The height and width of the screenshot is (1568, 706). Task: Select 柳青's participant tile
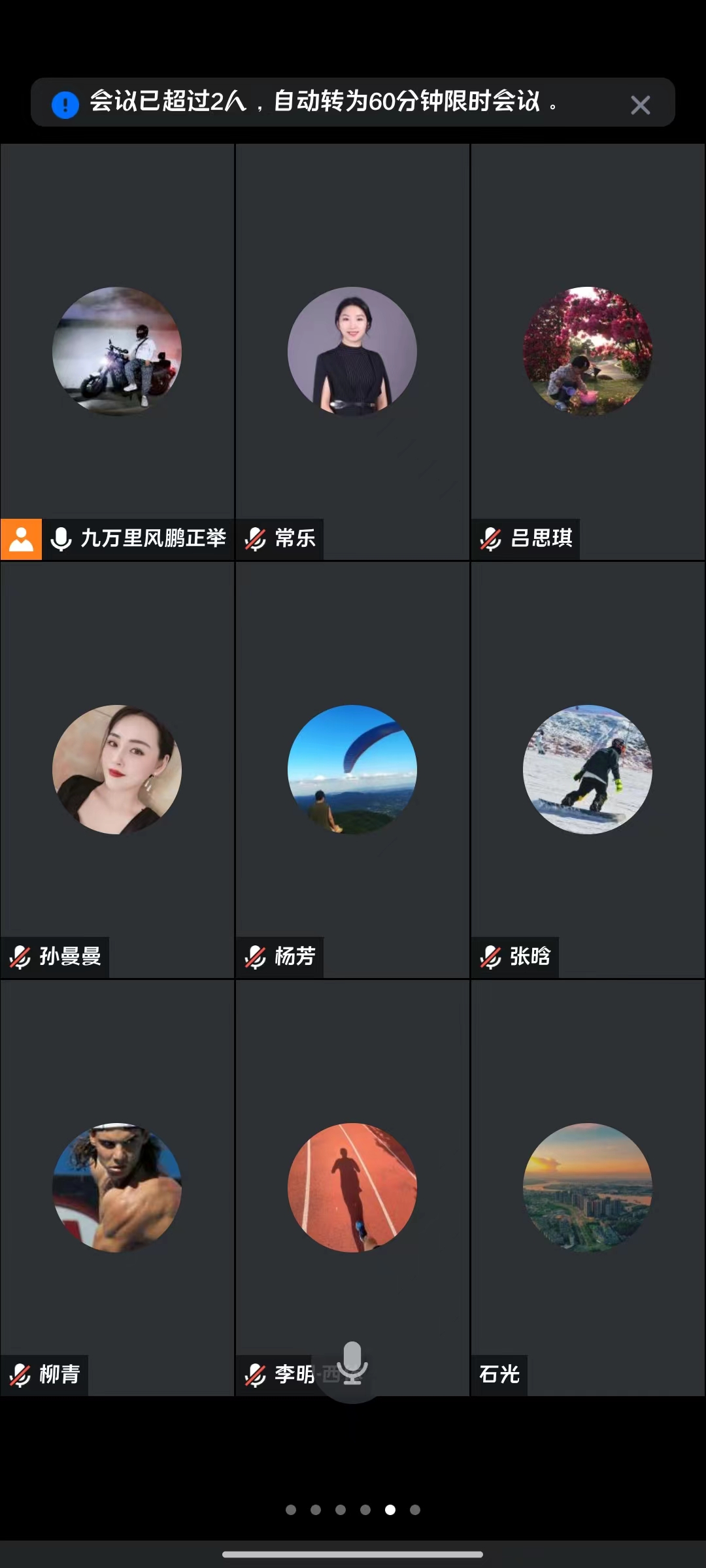point(118,1187)
